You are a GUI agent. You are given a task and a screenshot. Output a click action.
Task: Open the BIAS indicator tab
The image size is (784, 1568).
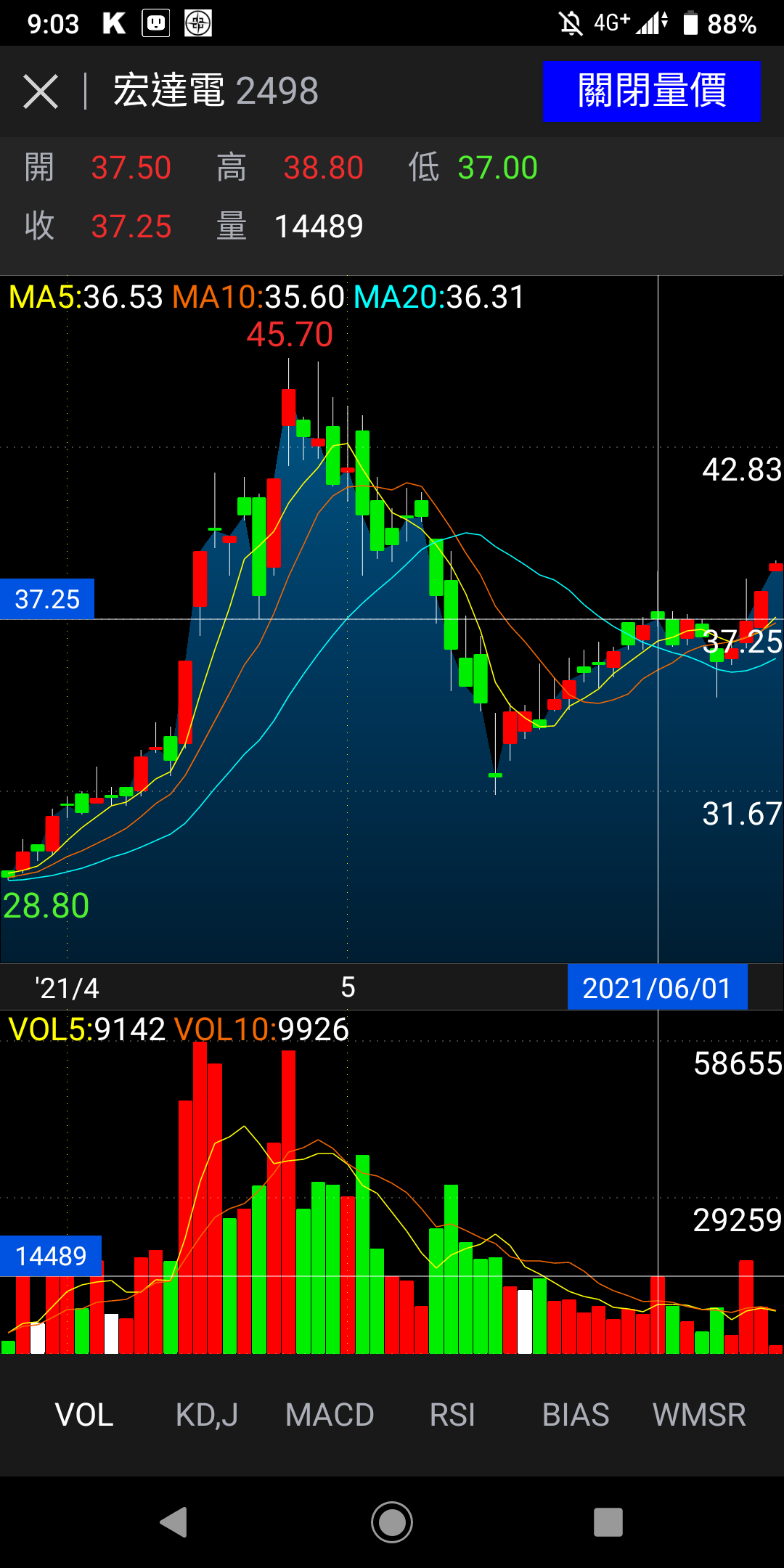[x=576, y=1415]
